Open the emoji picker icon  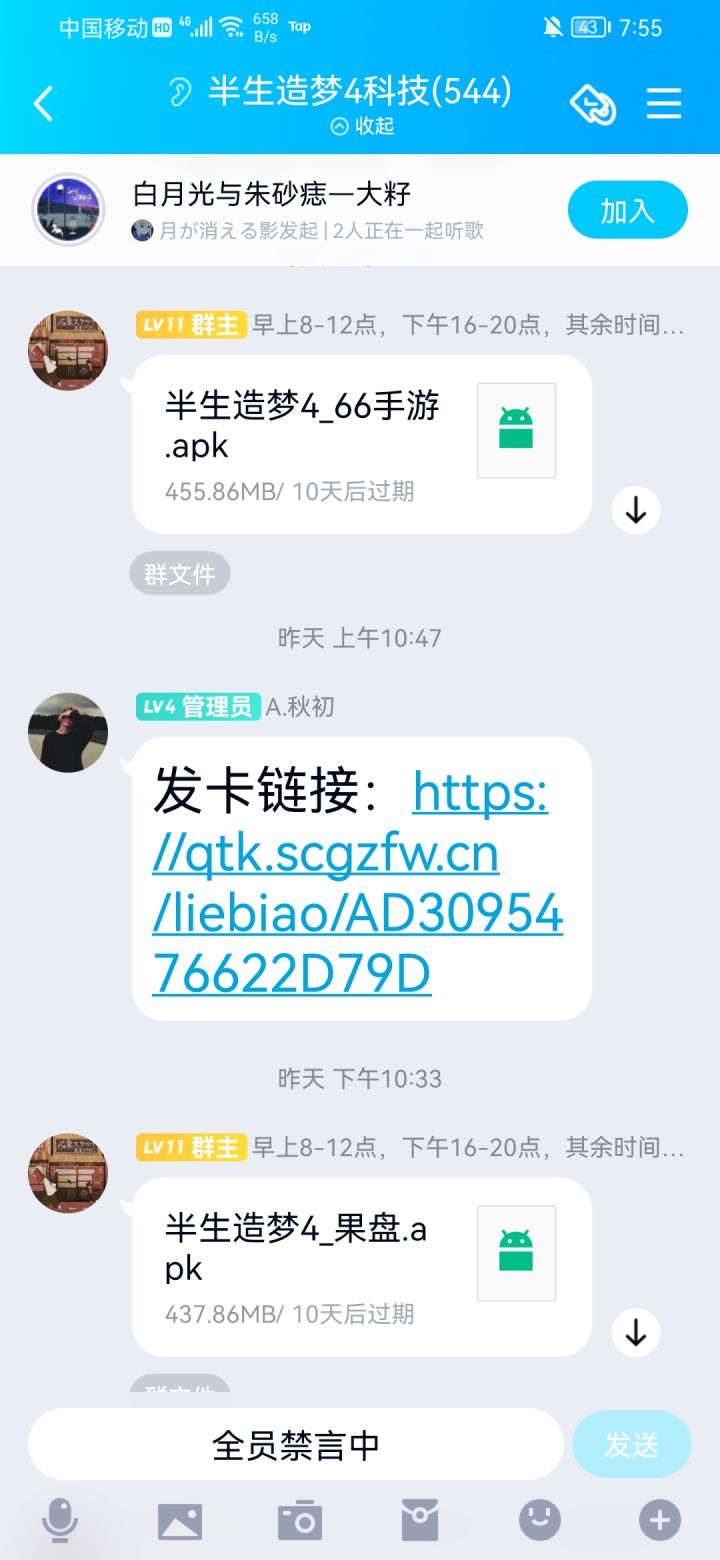tap(538, 1519)
